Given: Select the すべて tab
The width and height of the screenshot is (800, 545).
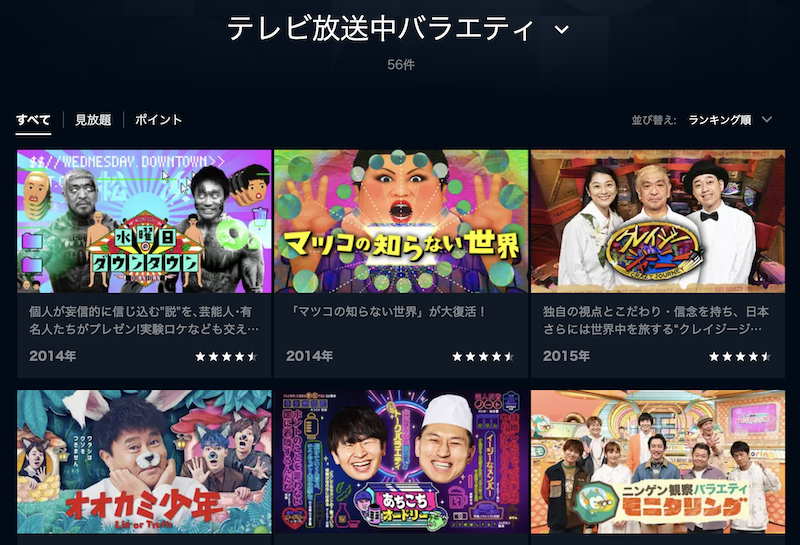Looking at the screenshot, I should pos(33,120).
